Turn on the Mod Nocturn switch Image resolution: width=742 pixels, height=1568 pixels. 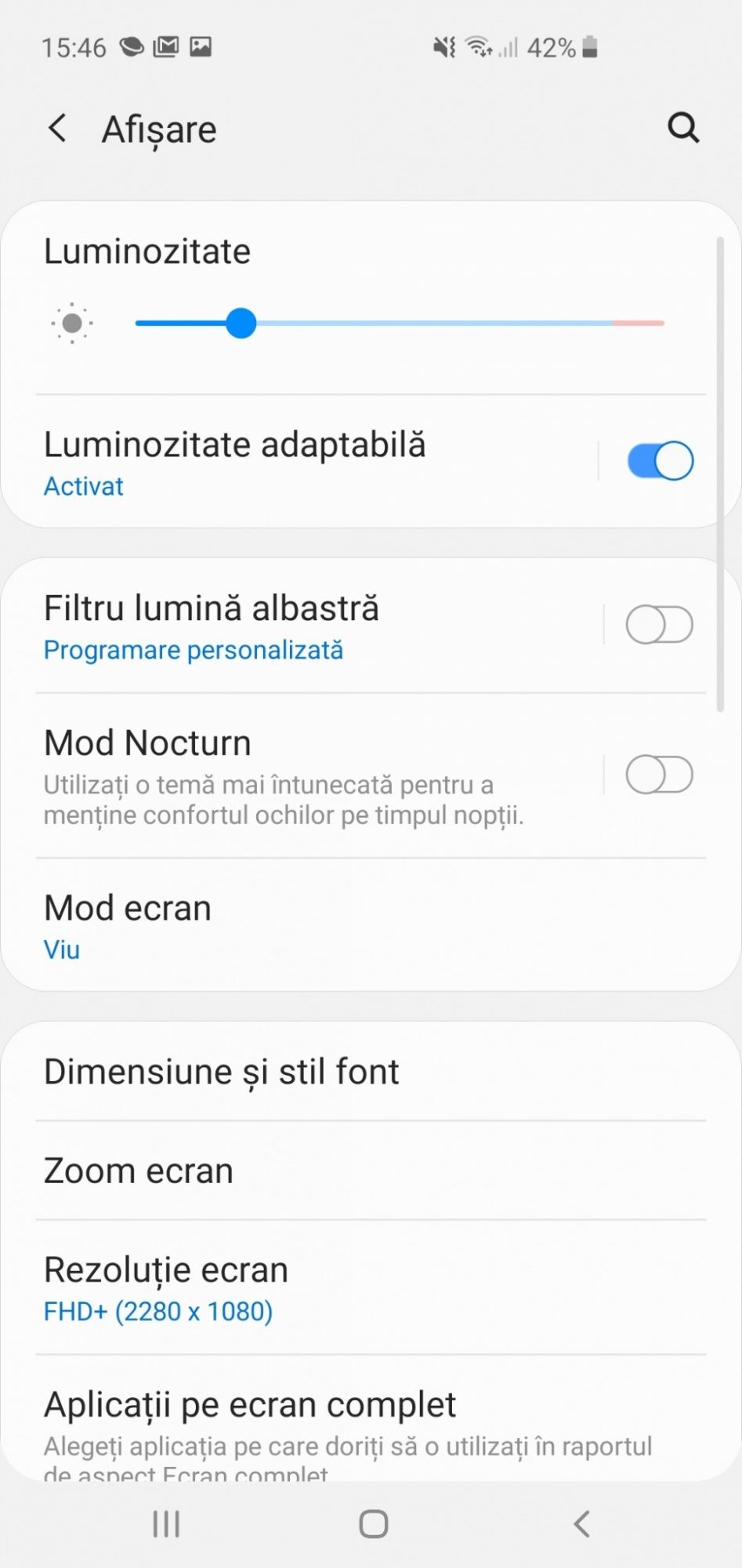click(x=659, y=775)
